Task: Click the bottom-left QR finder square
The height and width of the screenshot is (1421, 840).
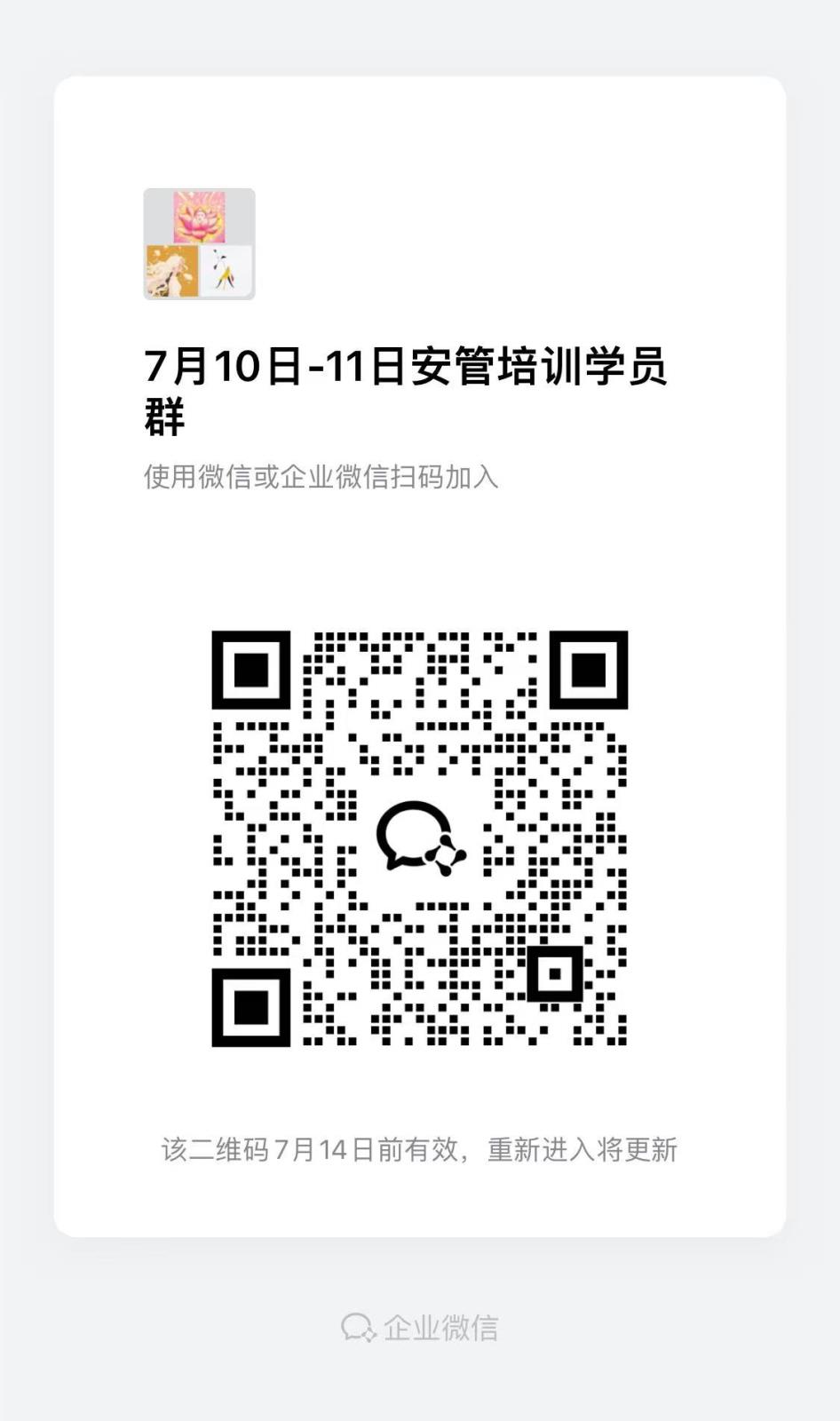Action: (252, 1008)
